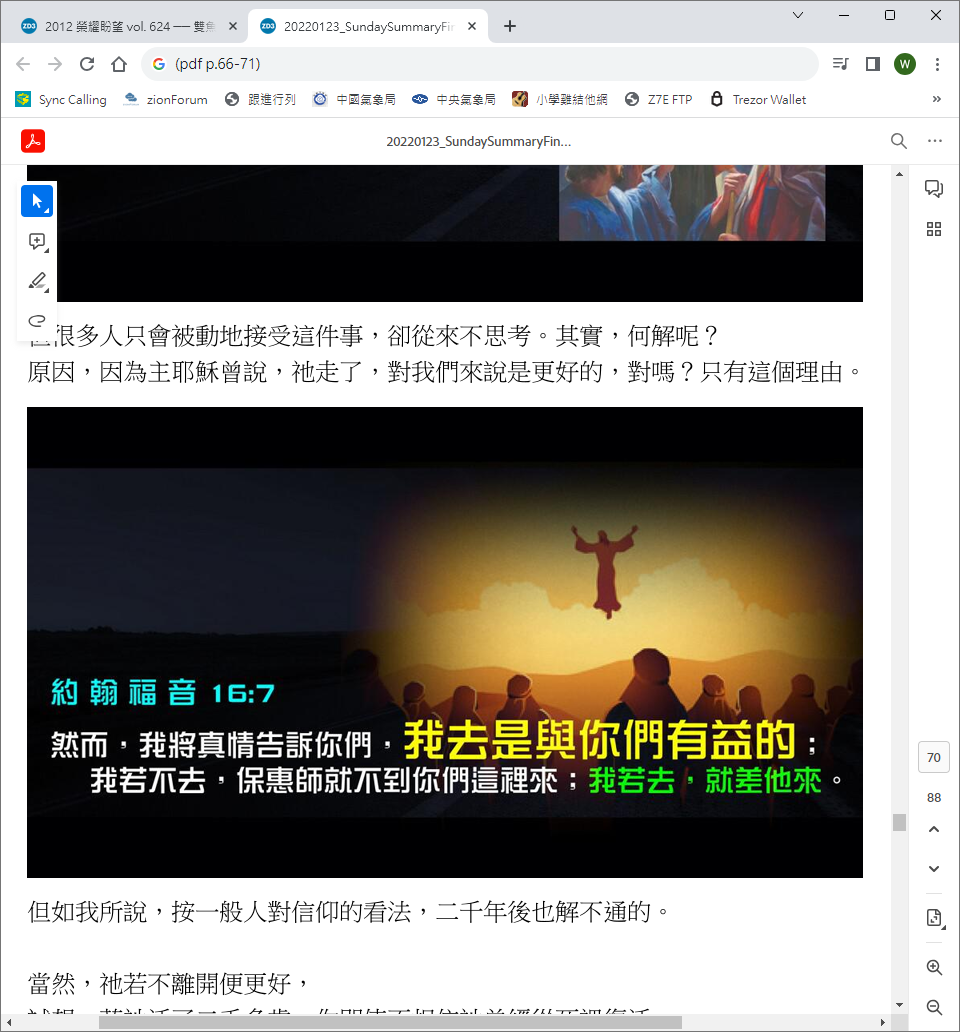Open the zionForum bookmark
The width and height of the screenshot is (960, 1032).
[166, 99]
